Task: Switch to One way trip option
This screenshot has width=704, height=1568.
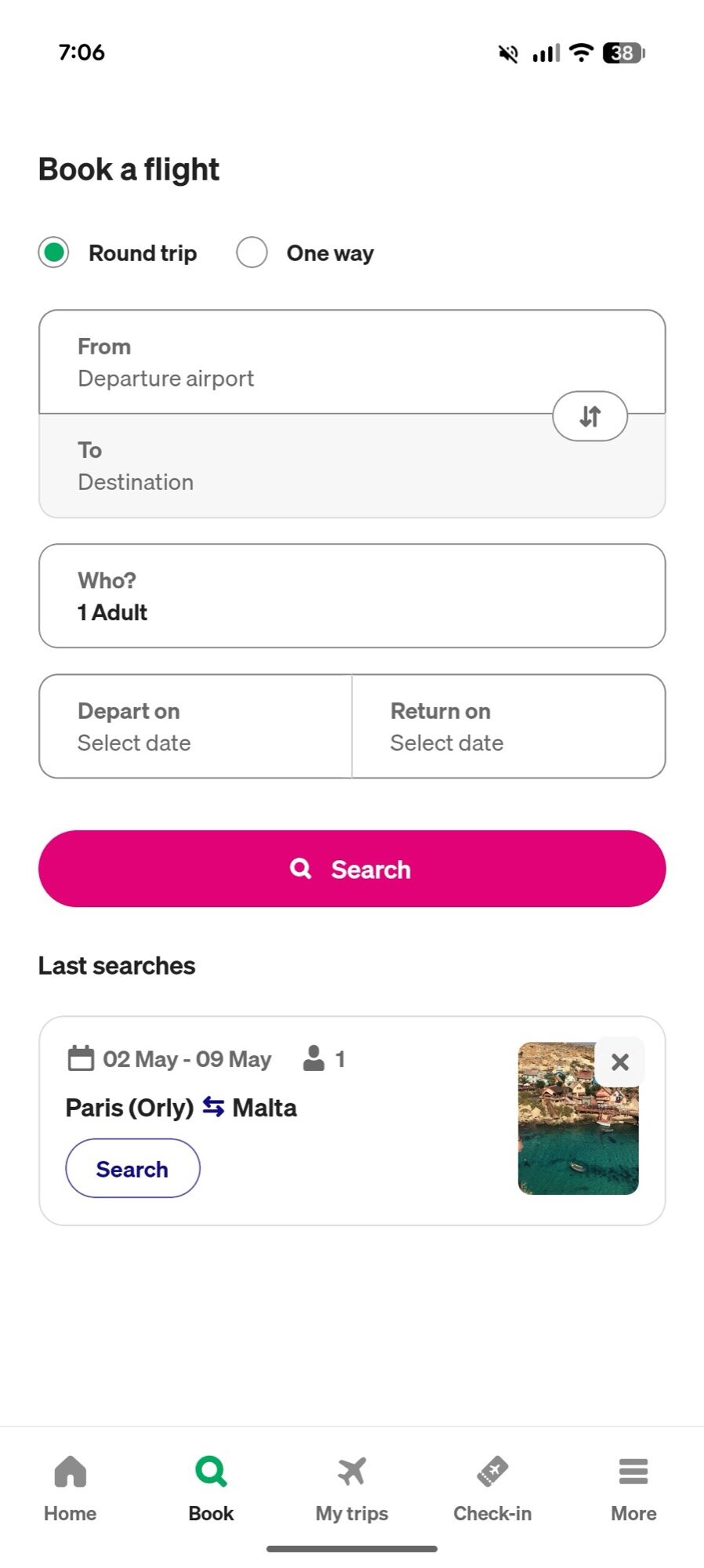Action: (x=252, y=252)
